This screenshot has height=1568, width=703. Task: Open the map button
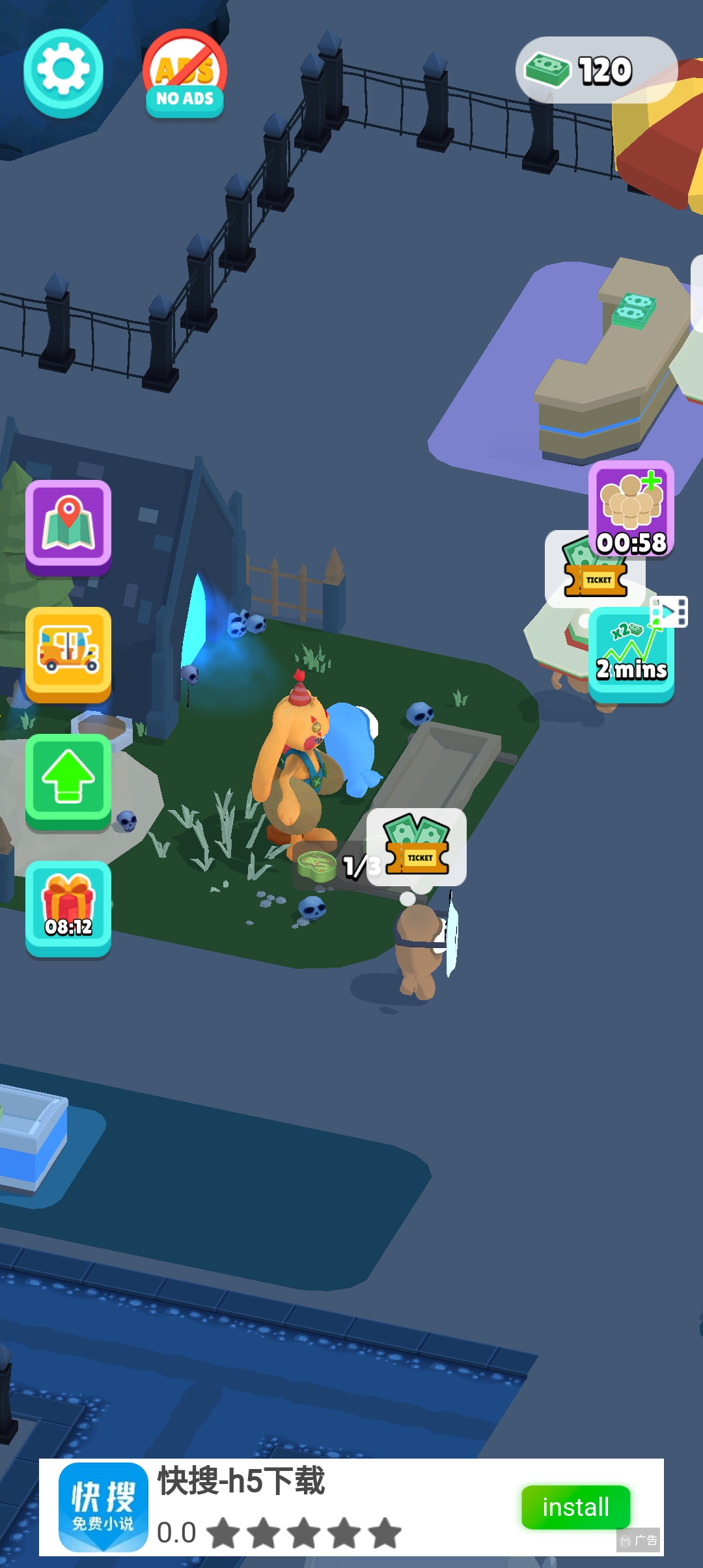coord(68,525)
